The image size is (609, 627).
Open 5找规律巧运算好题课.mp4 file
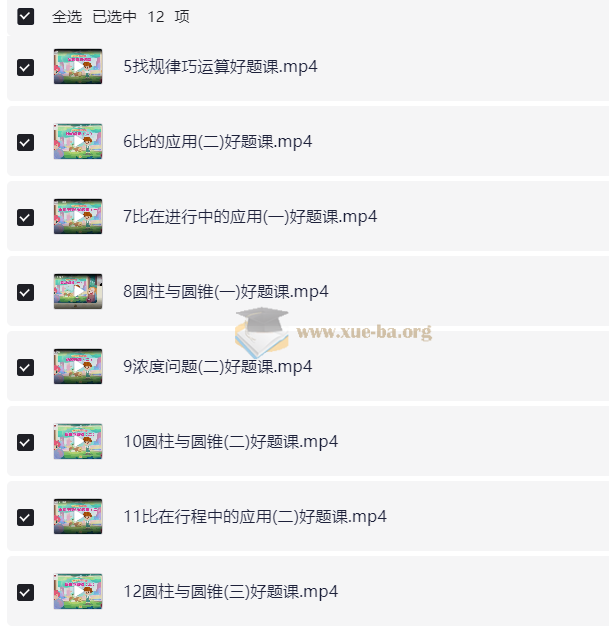220,67
